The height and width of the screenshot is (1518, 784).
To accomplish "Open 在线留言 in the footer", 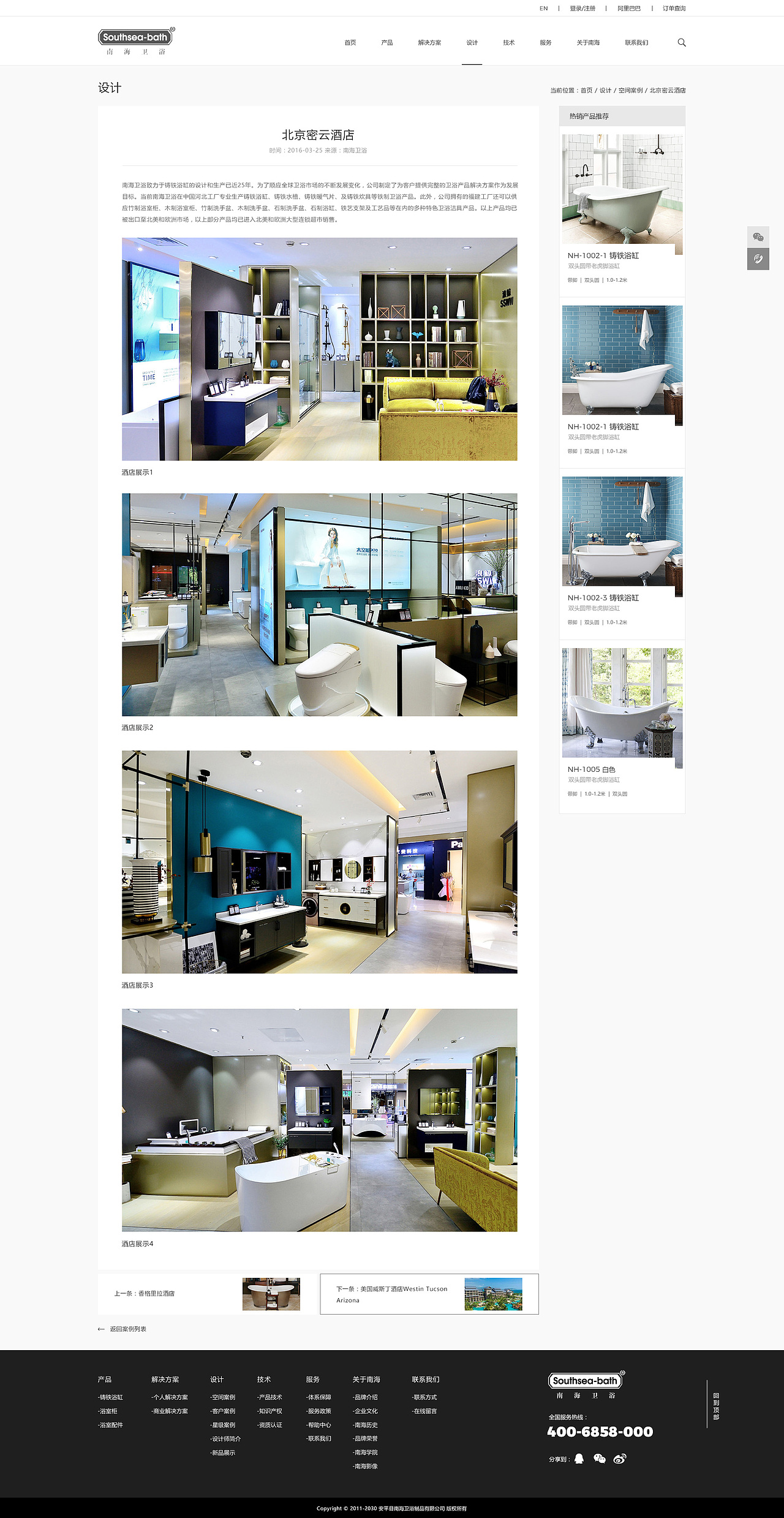I will pyautogui.click(x=424, y=1411).
